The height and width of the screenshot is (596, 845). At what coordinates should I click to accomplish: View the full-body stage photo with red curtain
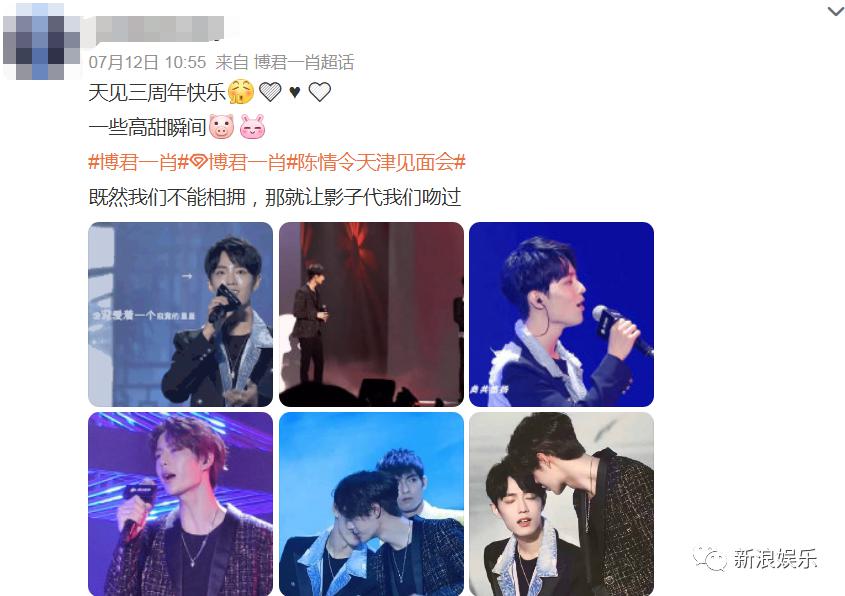371,314
